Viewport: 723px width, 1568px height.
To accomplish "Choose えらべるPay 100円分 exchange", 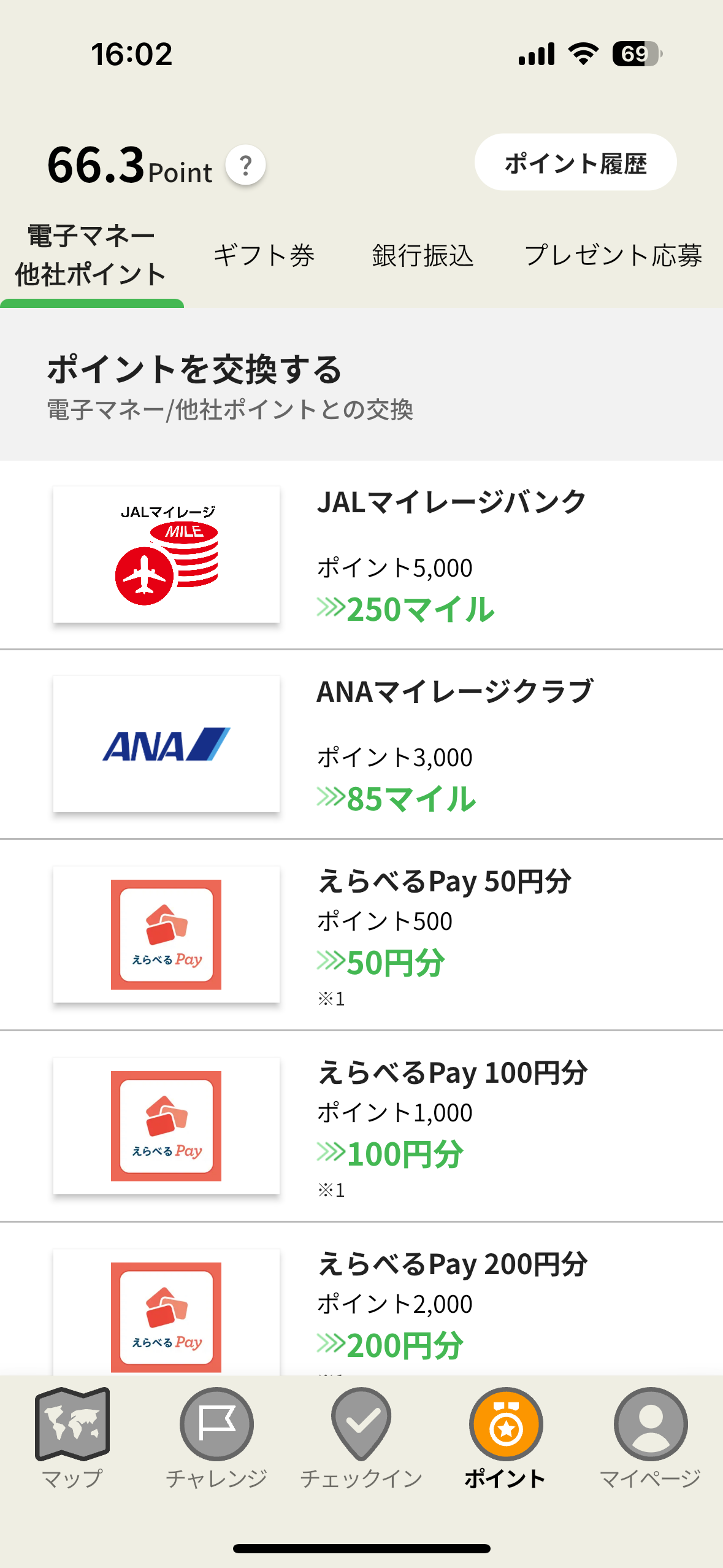I will coord(361,1126).
